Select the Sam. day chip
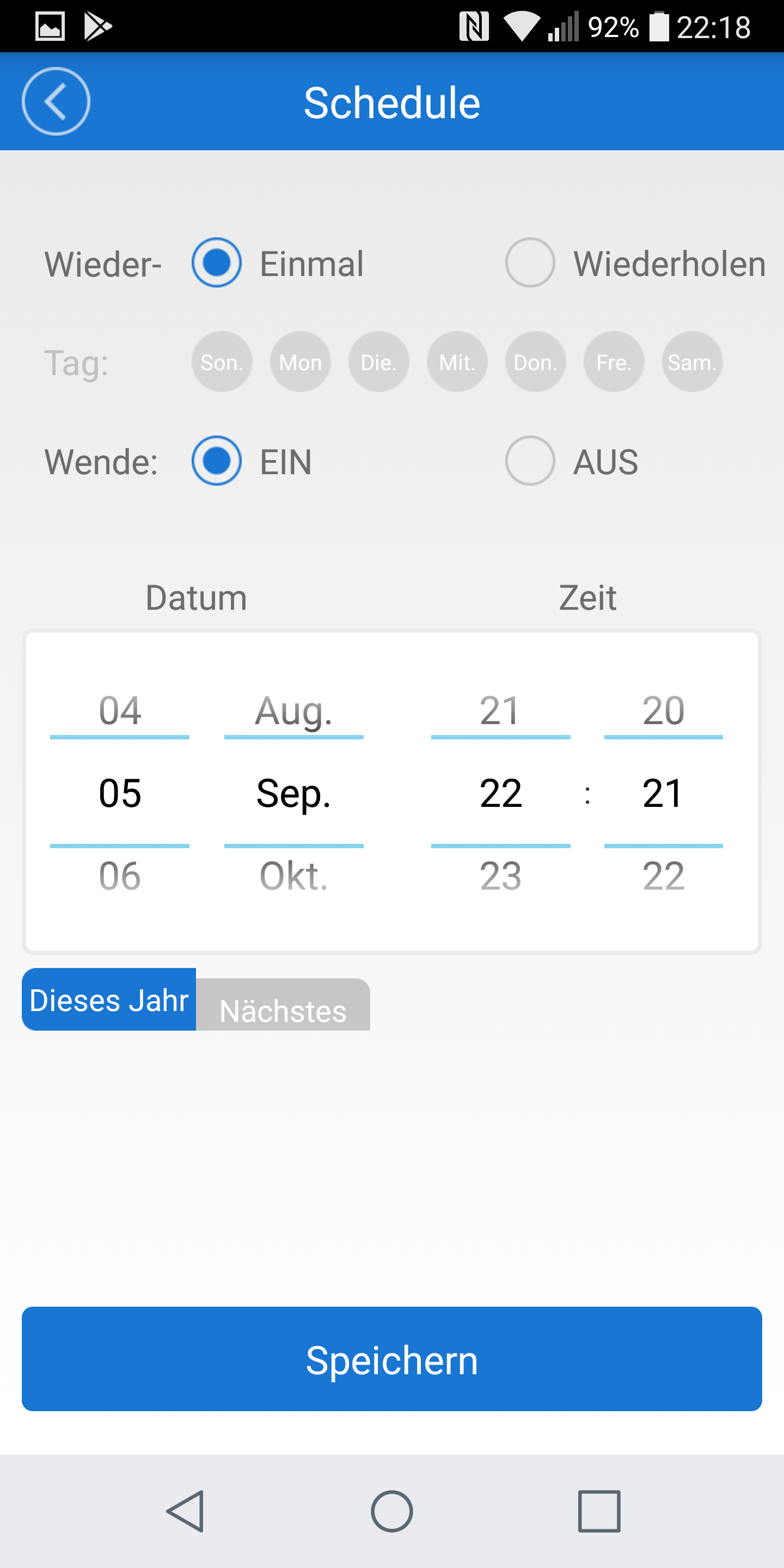This screenshot has height=1568, width=784. [692, 362]
